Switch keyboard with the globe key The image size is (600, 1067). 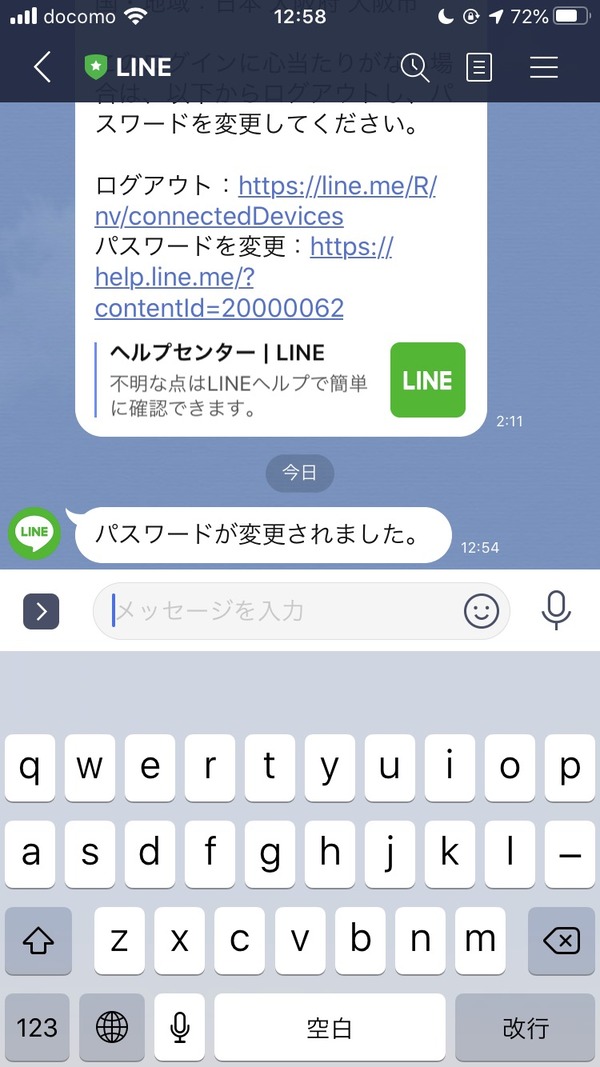pos(112,1028)
